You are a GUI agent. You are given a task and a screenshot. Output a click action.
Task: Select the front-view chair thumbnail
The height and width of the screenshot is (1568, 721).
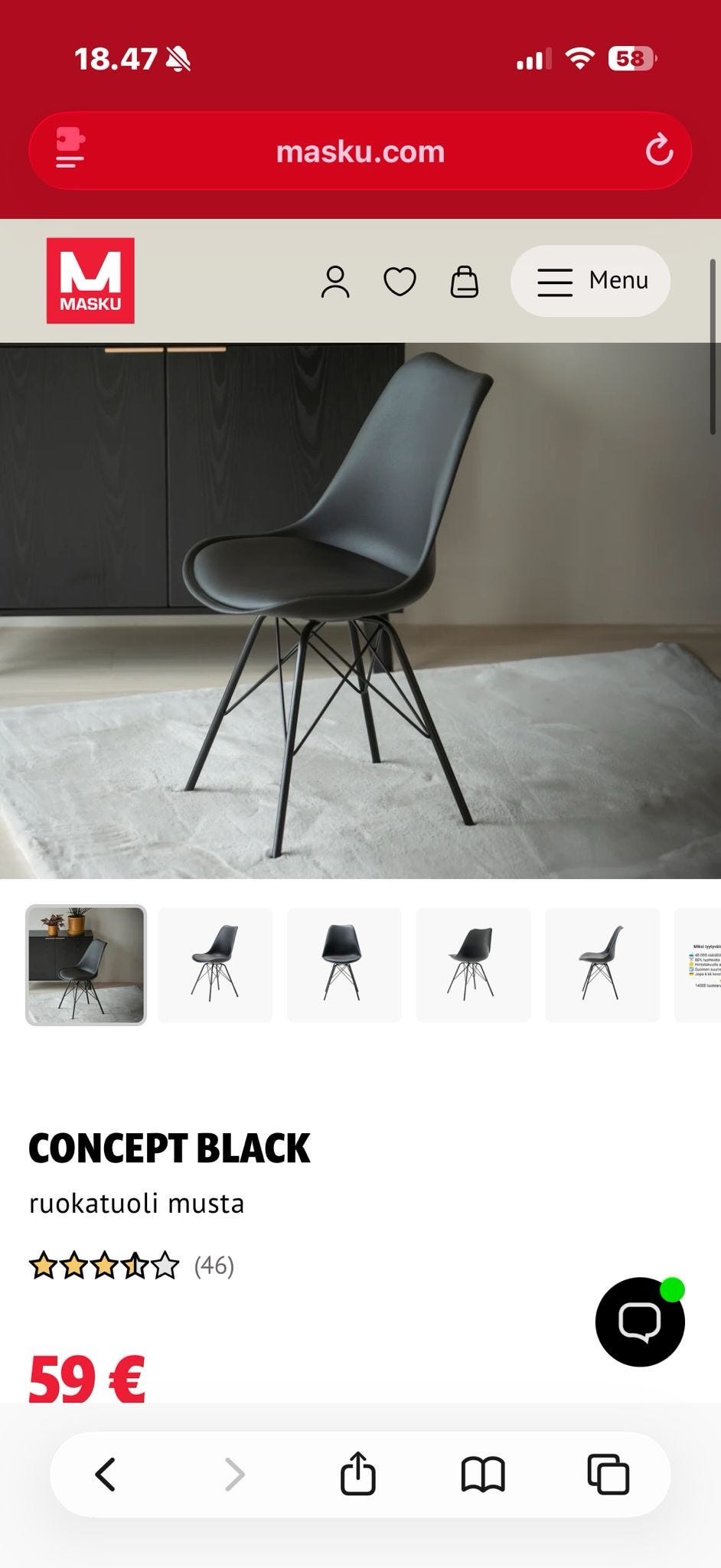(x=344, y=965)
